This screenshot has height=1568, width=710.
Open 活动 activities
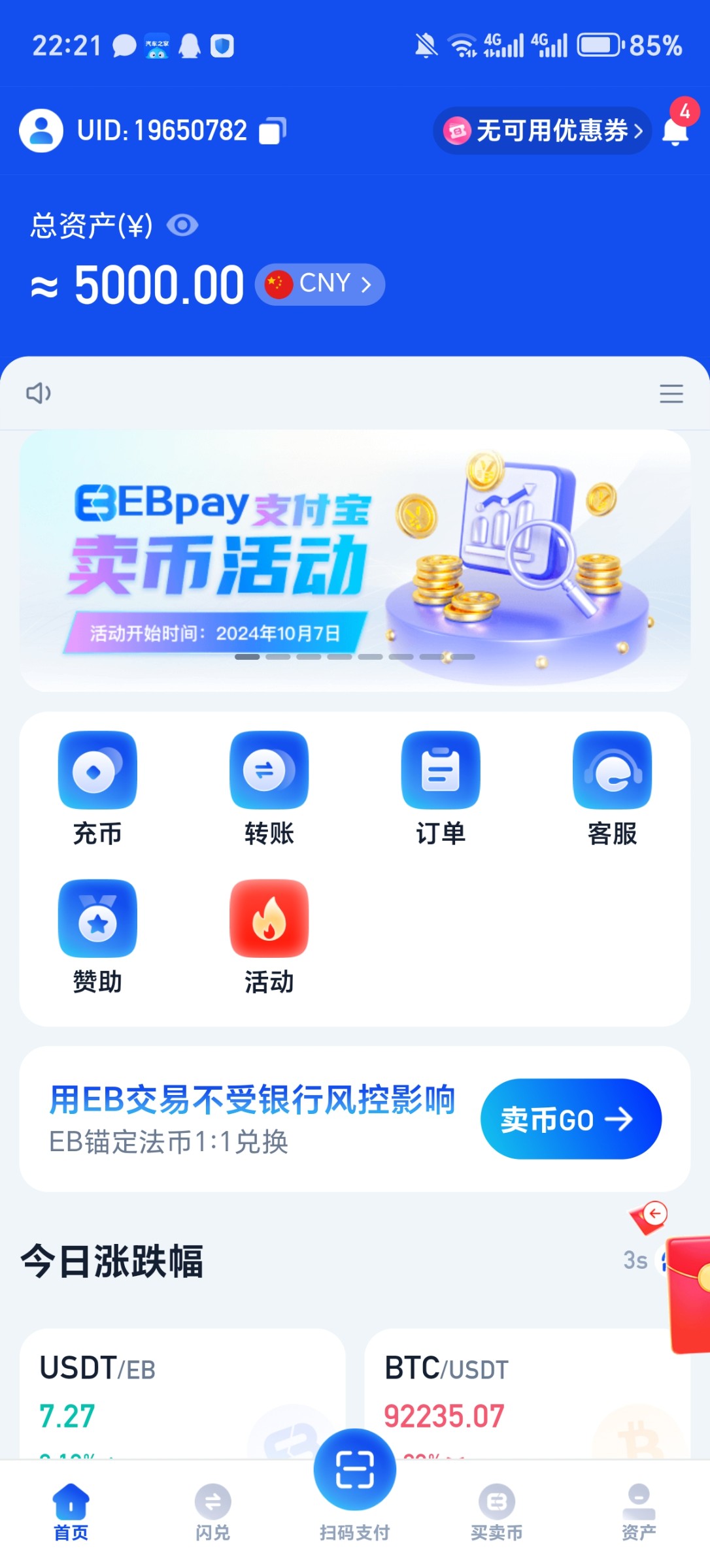click(x=269, y=936)
